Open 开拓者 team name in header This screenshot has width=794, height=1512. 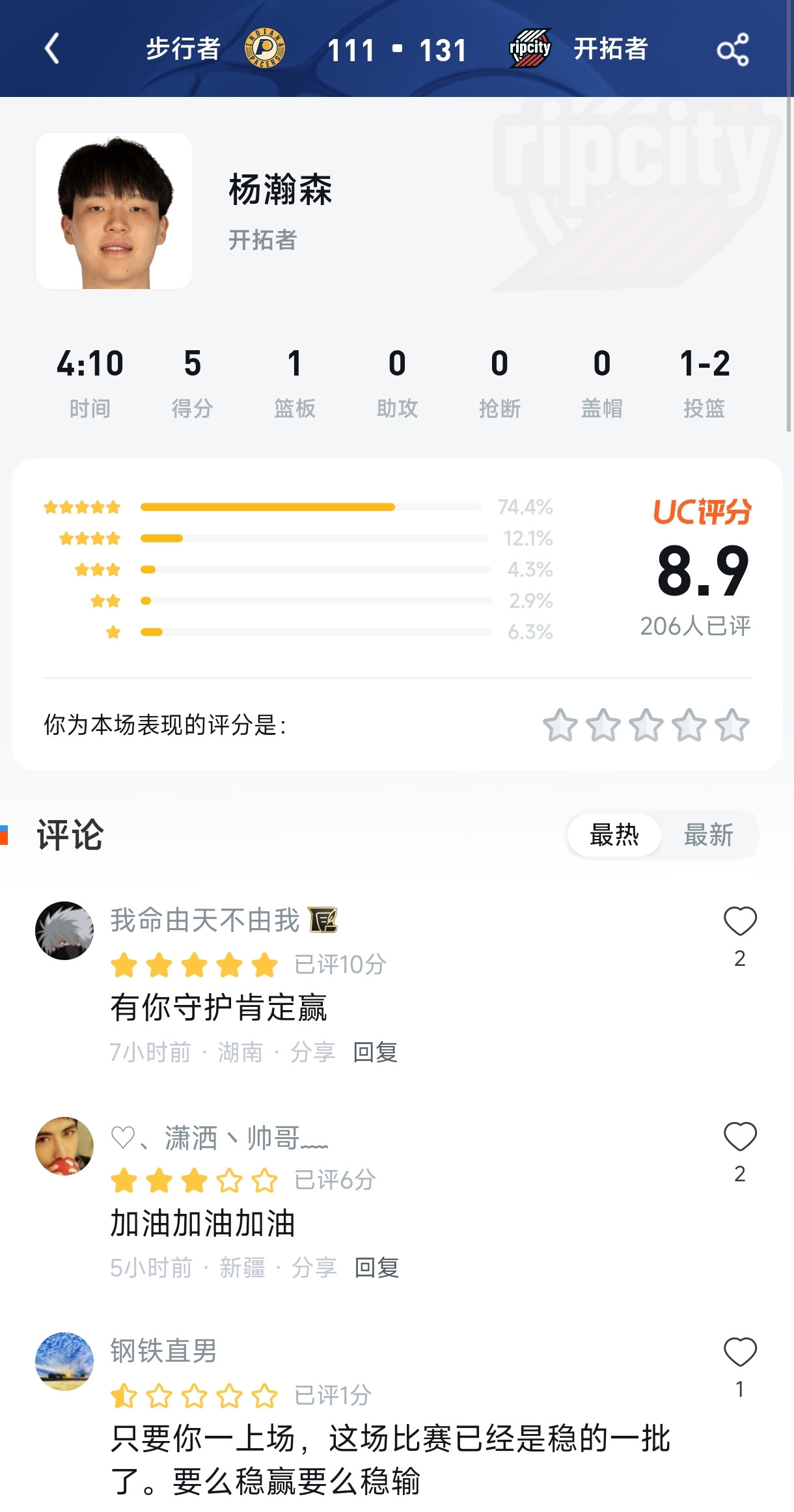tap(610, 48)
